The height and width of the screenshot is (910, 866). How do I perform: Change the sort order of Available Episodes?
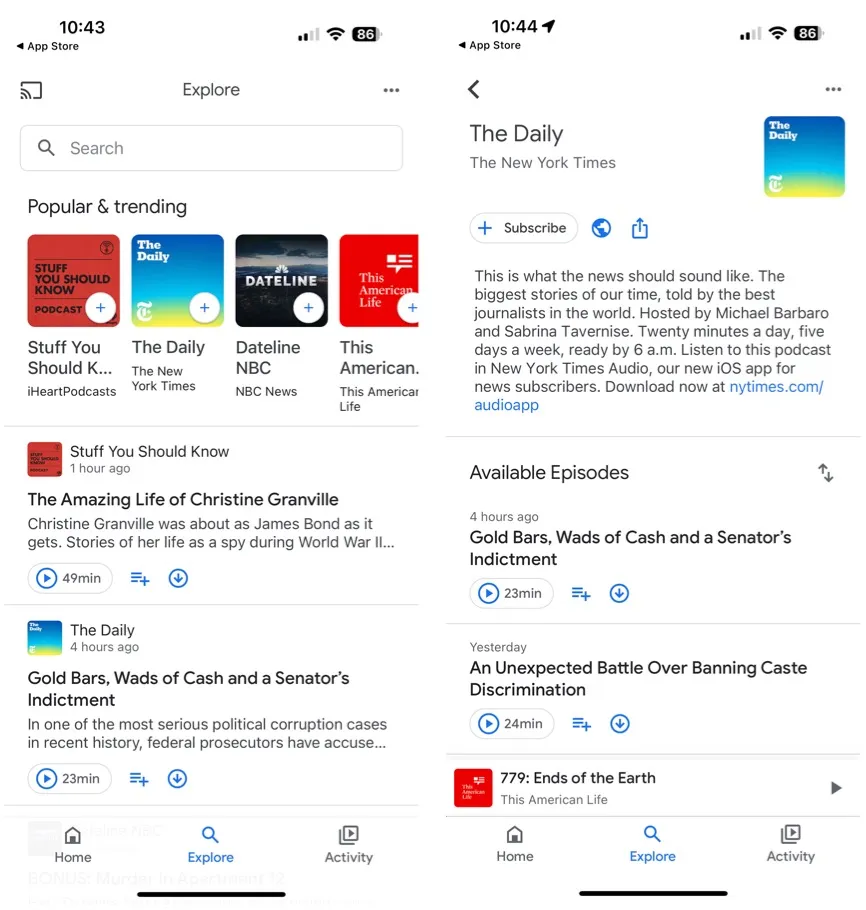tap(826, 473)
